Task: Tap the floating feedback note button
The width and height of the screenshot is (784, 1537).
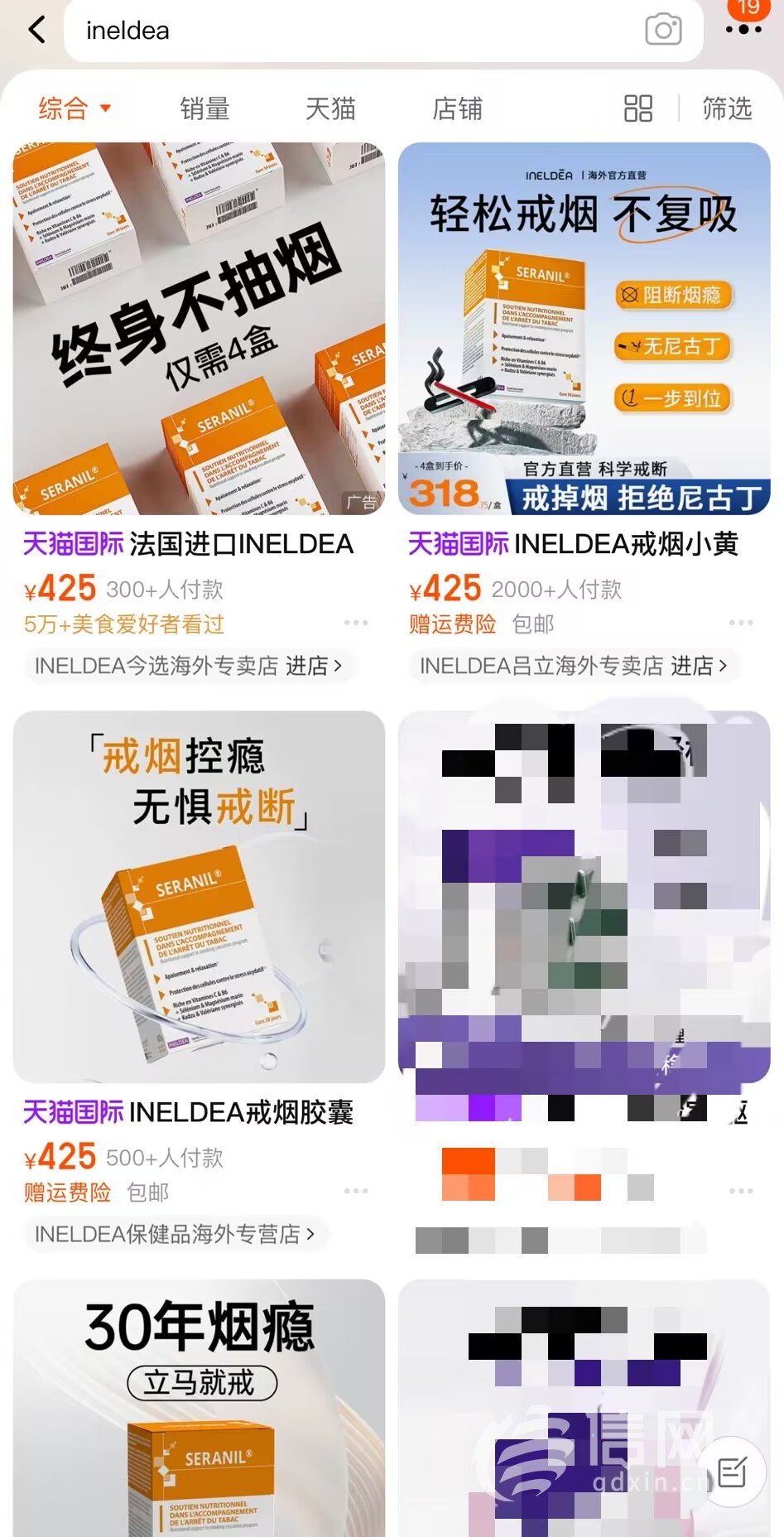Action: point(732,1472)
